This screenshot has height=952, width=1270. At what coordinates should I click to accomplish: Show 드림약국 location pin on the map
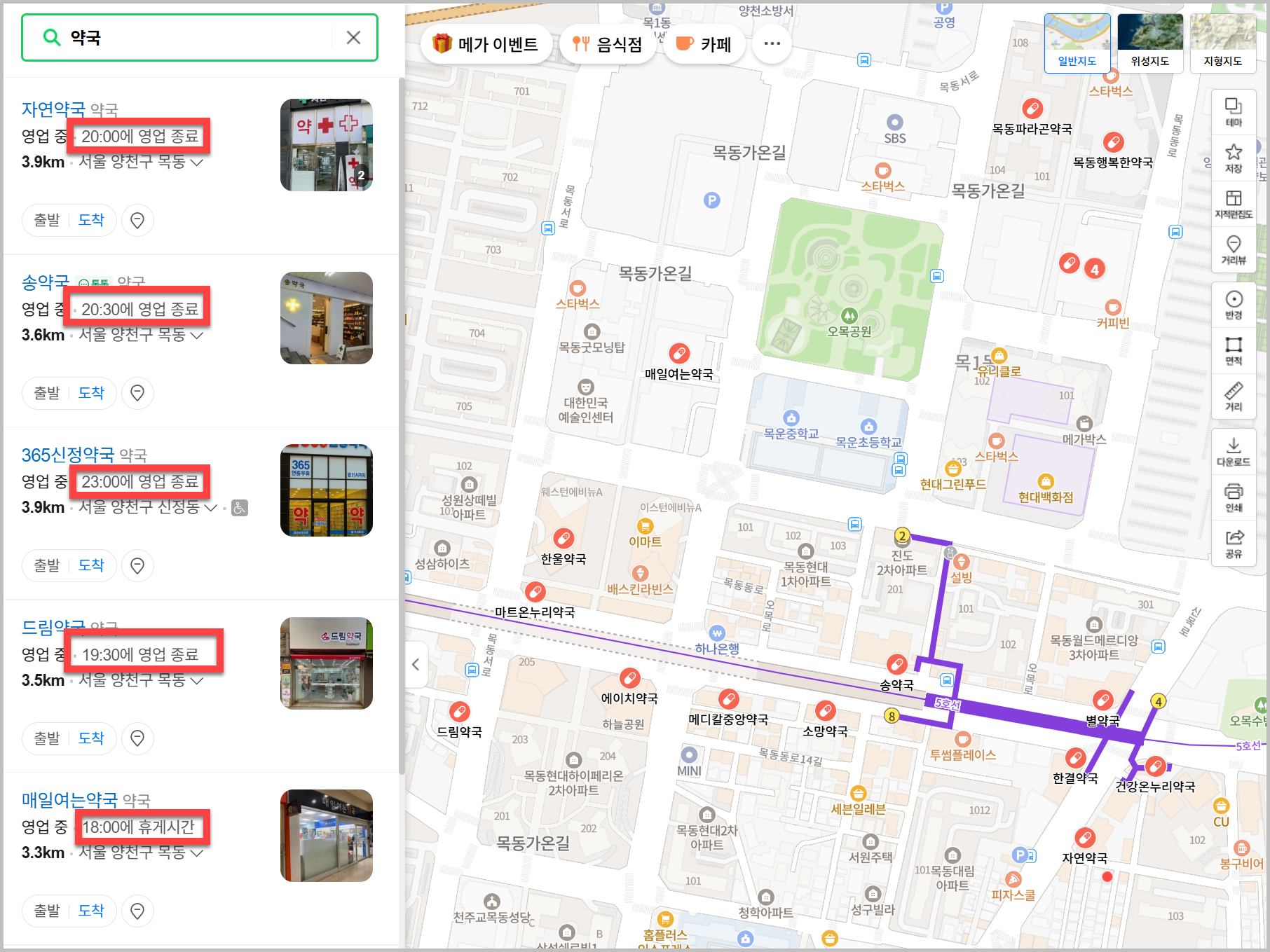[x=137, y=738]
